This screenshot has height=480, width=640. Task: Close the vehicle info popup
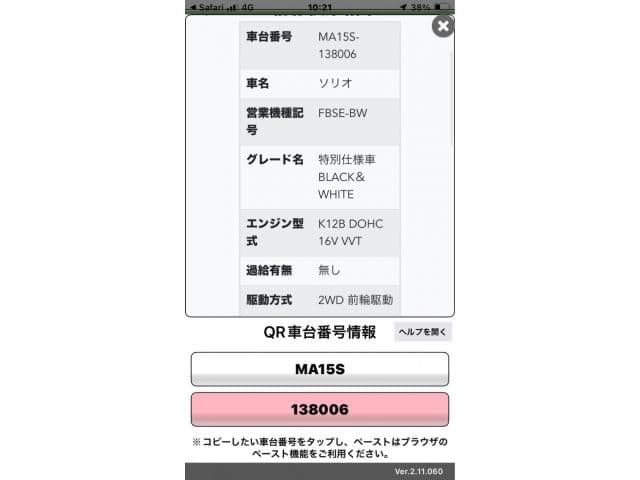click(442, 26)
